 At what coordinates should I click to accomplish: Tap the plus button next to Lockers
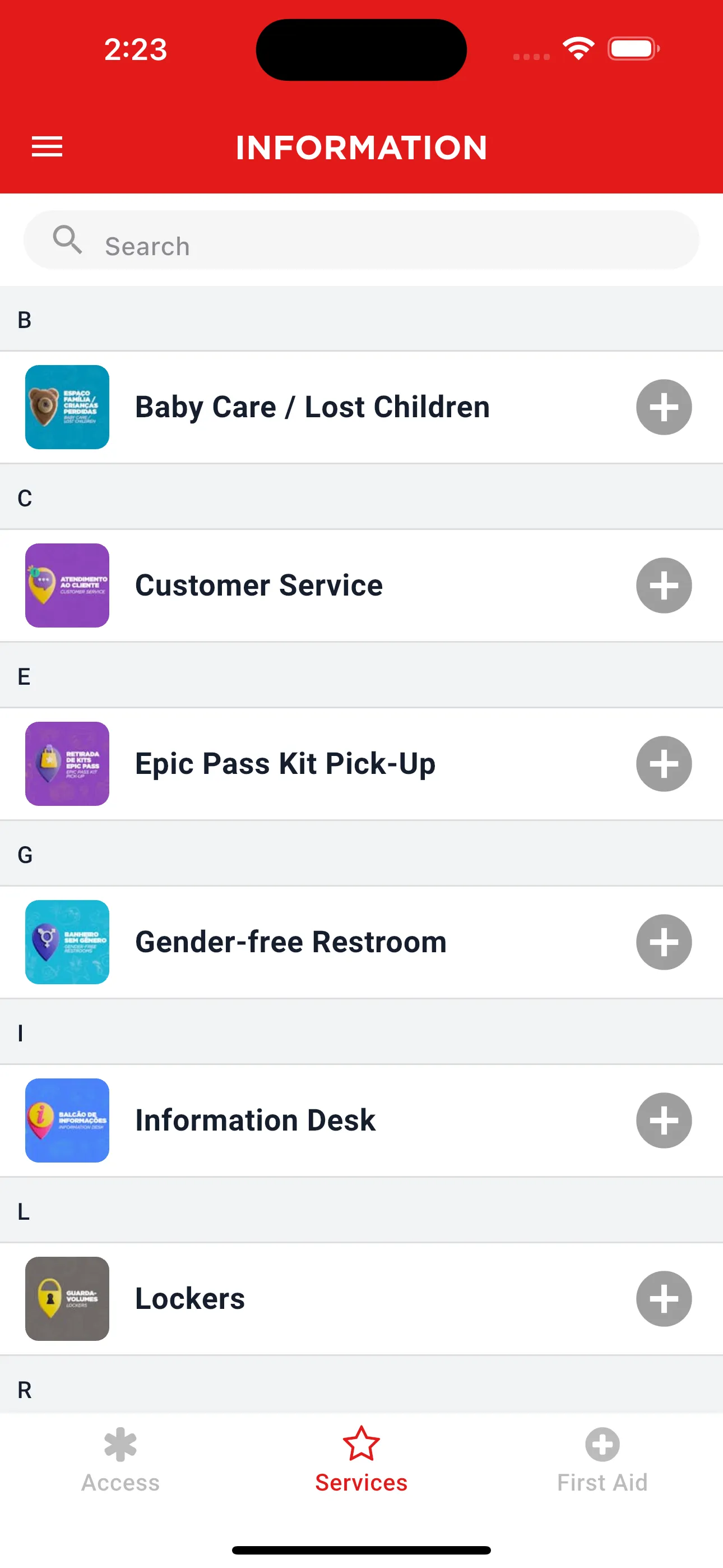click(x=664, y=1298)
